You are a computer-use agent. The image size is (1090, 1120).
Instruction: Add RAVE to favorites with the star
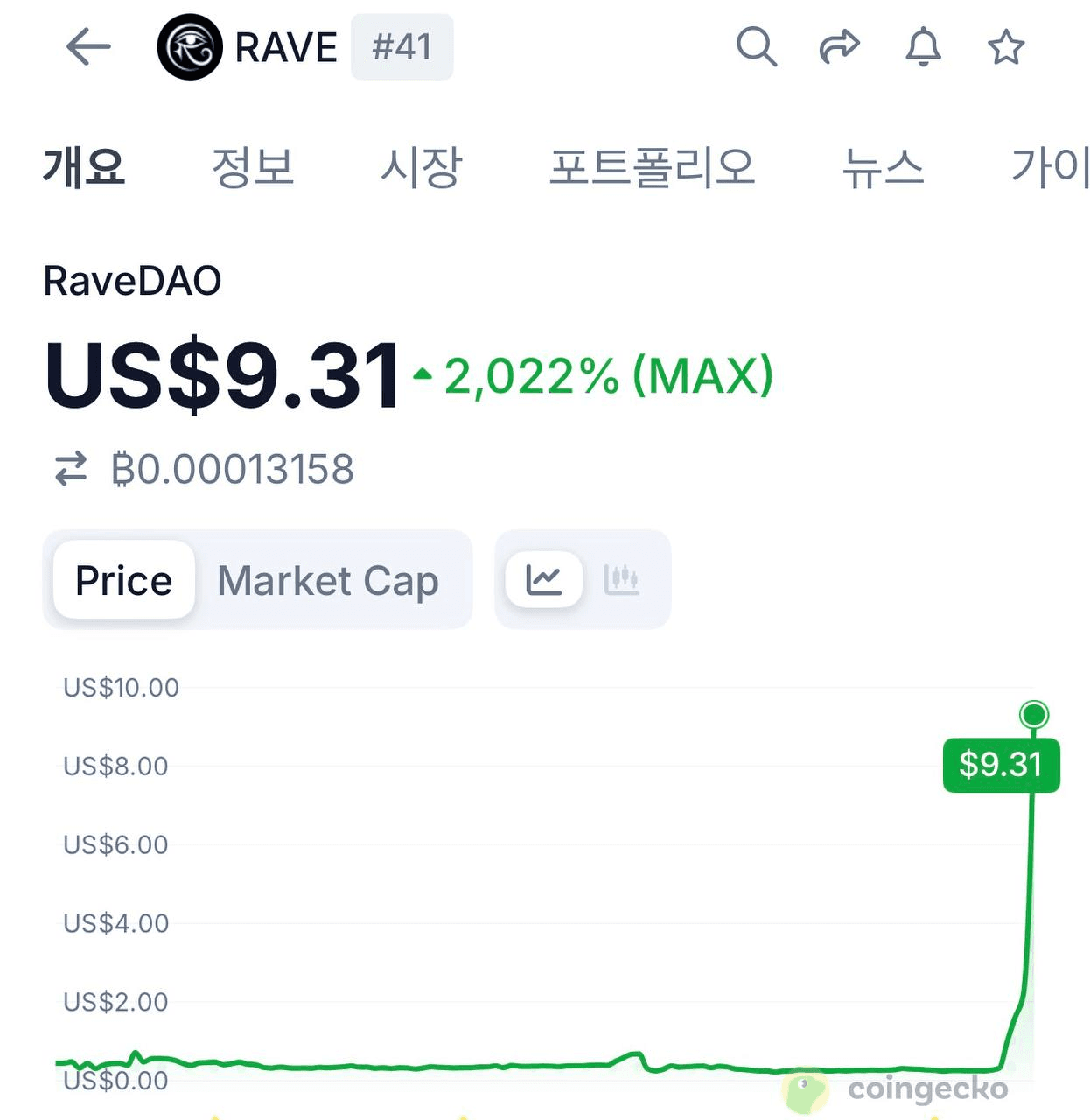pos(1006,47)
